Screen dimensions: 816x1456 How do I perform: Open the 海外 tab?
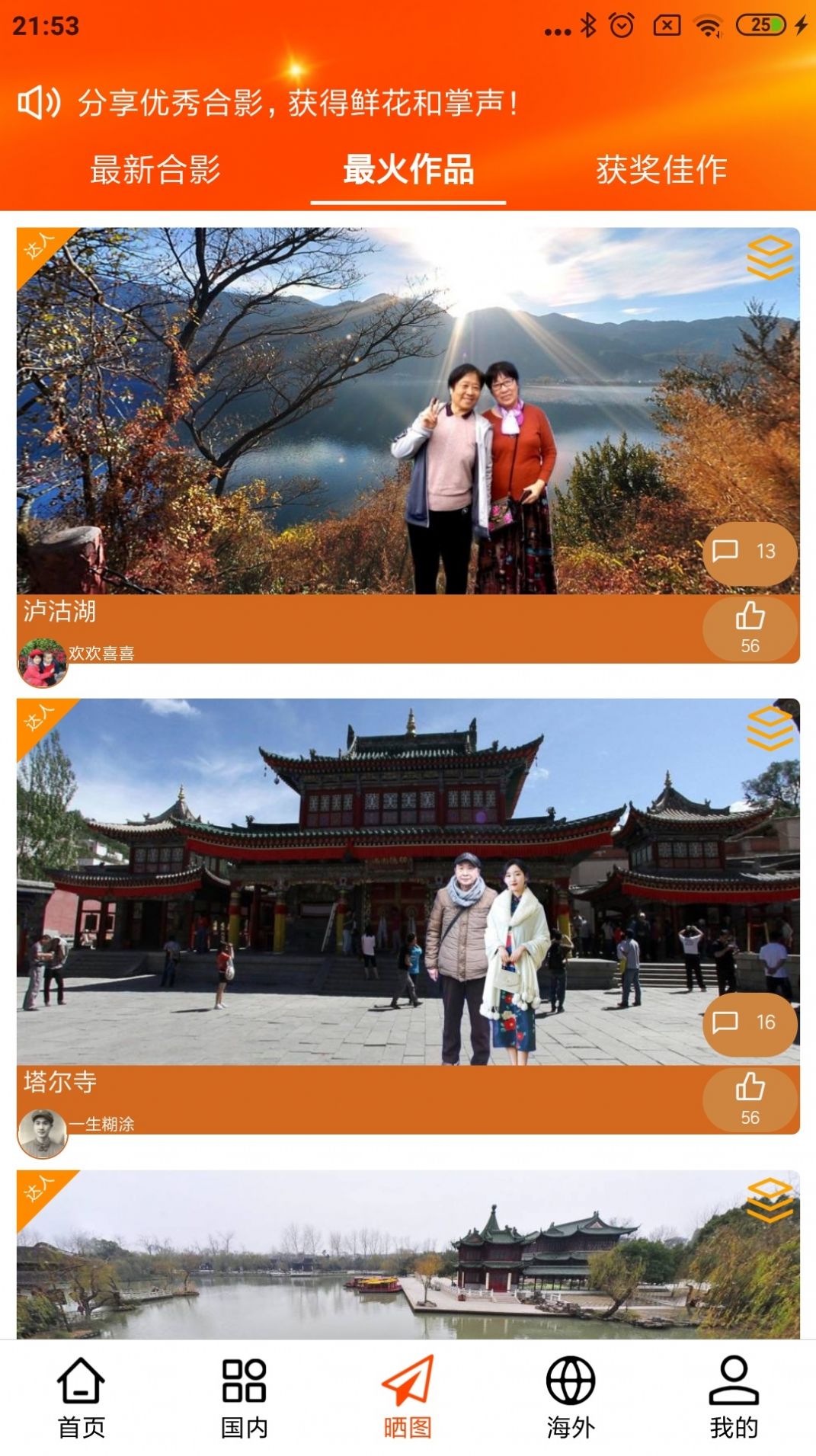[x=571, y=1397]
